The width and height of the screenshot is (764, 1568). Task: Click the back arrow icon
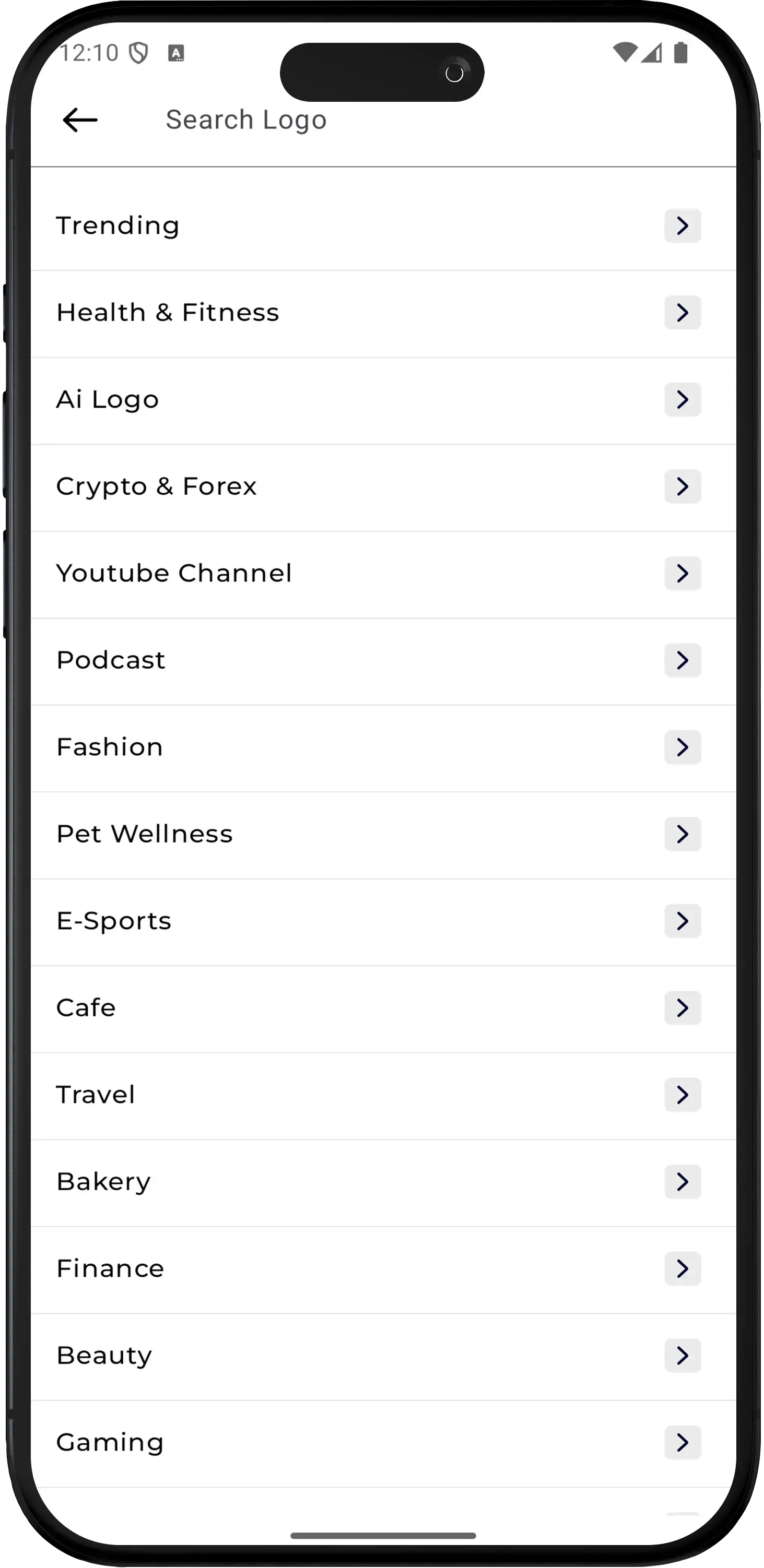pos(80,120)
